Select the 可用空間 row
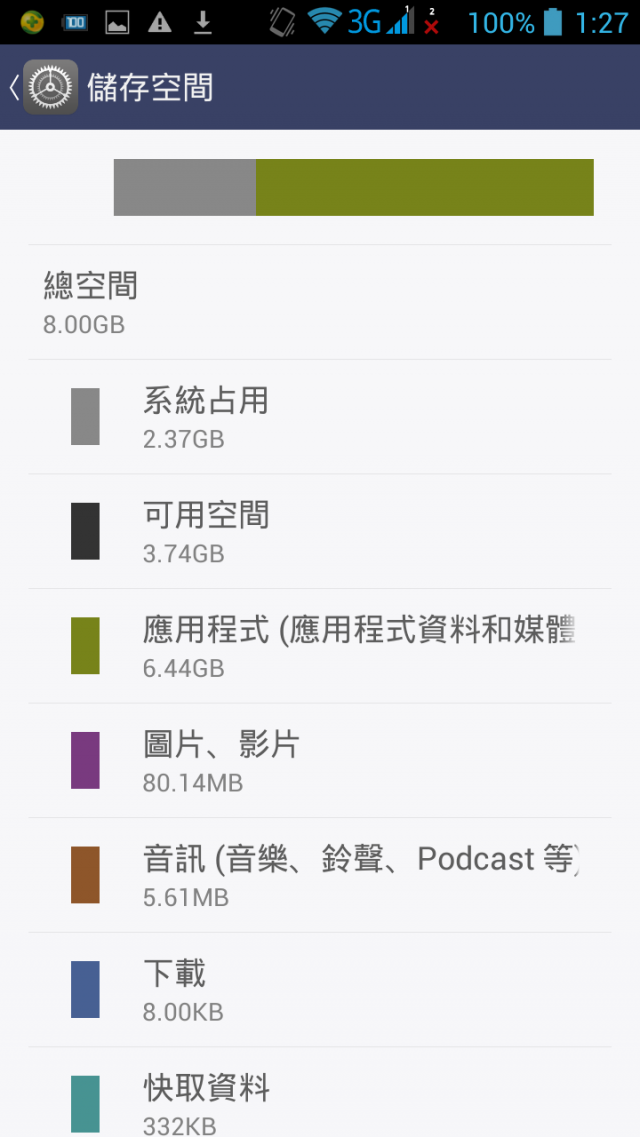Screen dimensions: 640x1138 (320, 531)
